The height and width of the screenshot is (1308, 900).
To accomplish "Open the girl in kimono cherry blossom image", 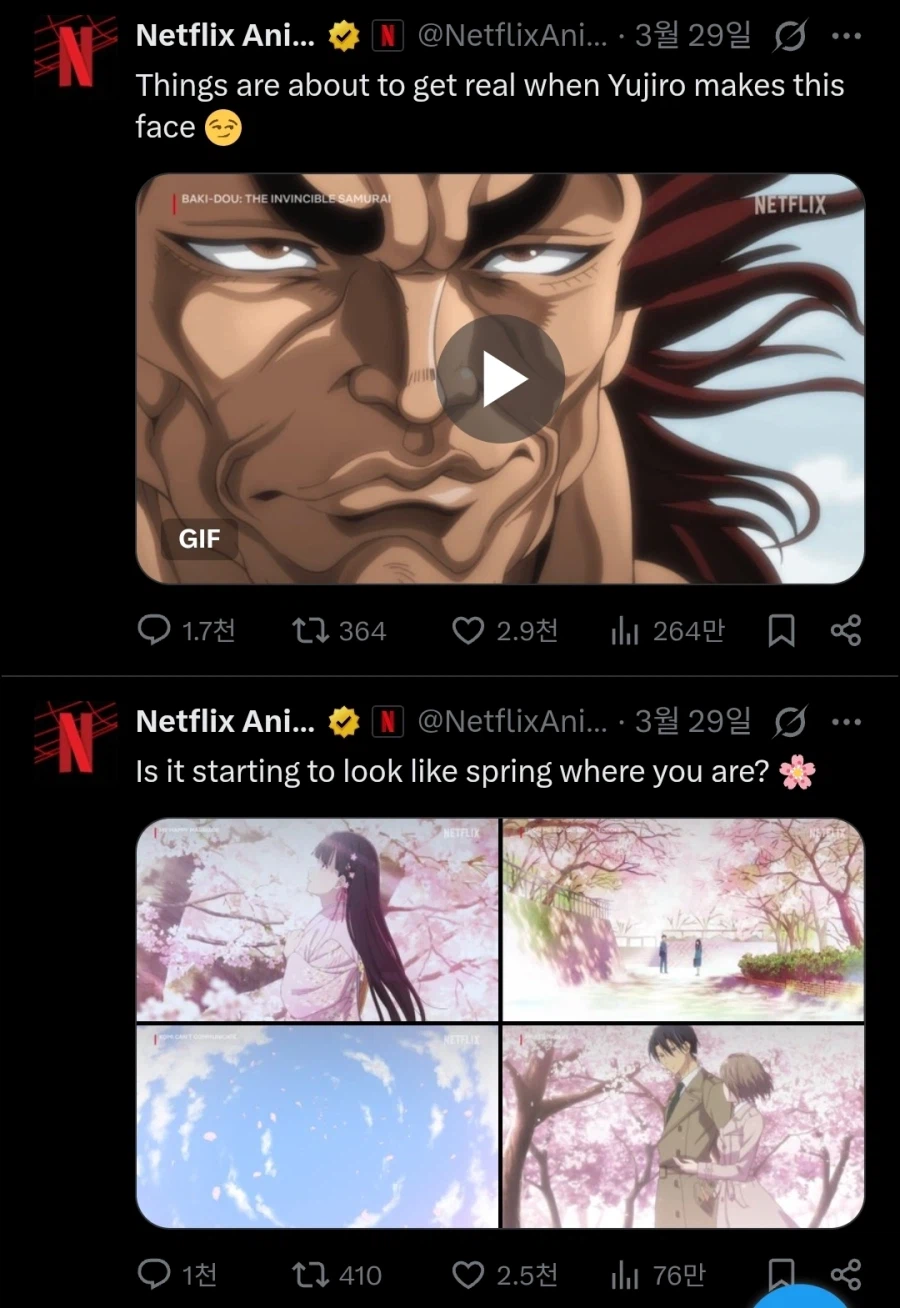I will tap(317, 920).
